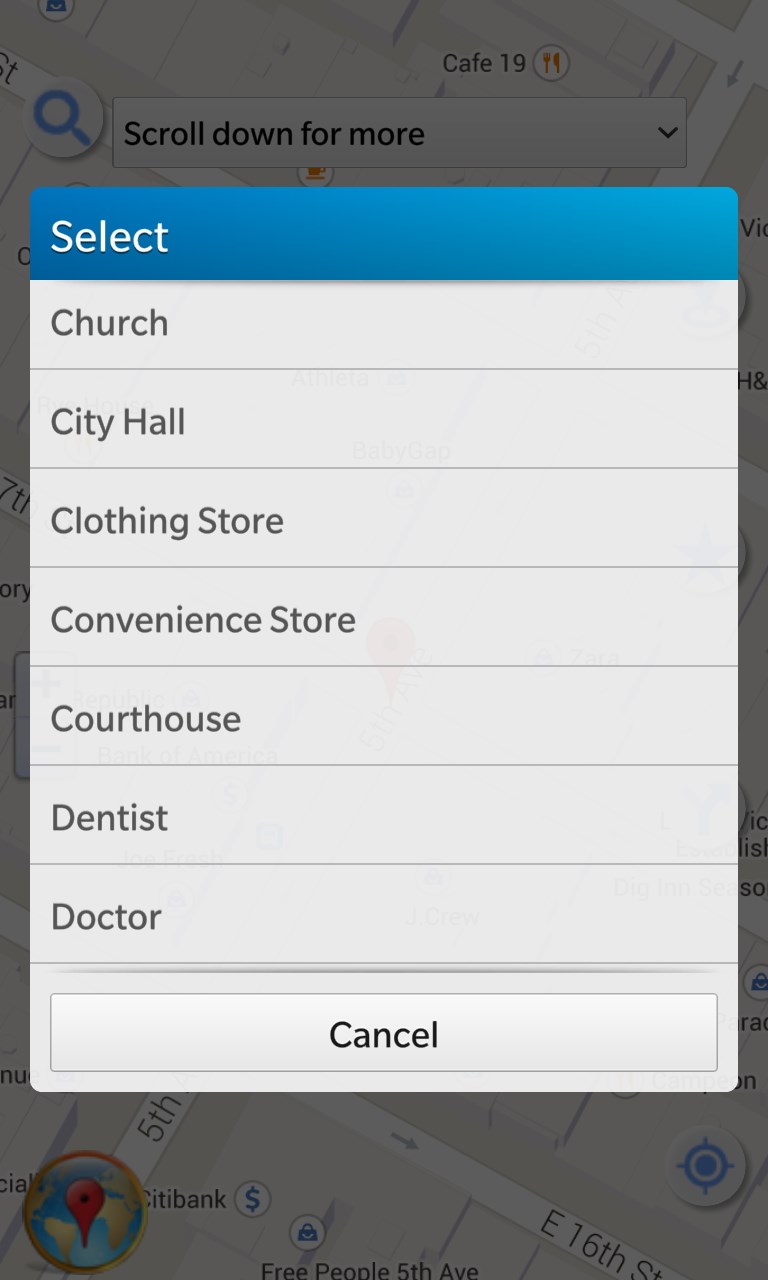This screenshot has width=768, height=1280.
Task: Dismiss the dialog with Cancel
Action: (x=384, y=1033)
